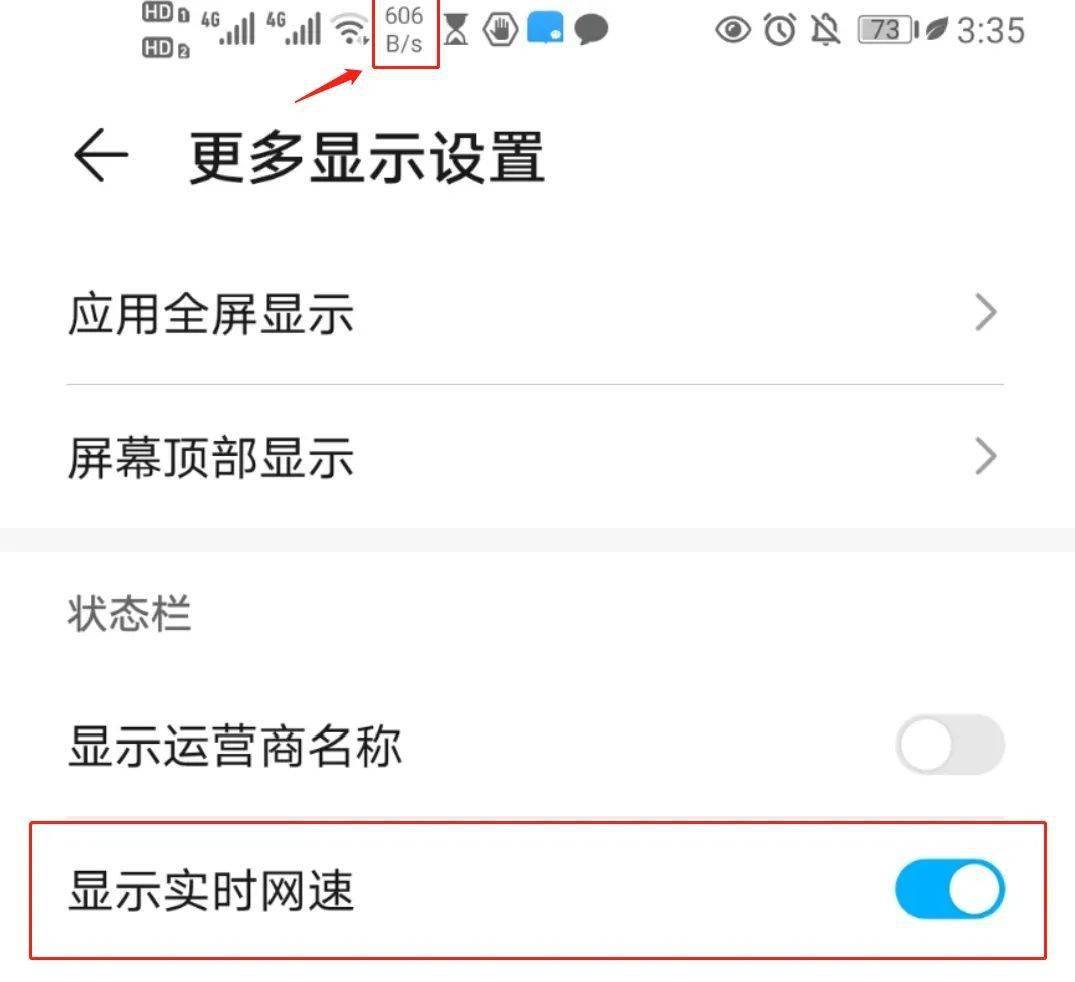
Task: Turn off 显示实时网速 switch
Action: pos(948,889)
